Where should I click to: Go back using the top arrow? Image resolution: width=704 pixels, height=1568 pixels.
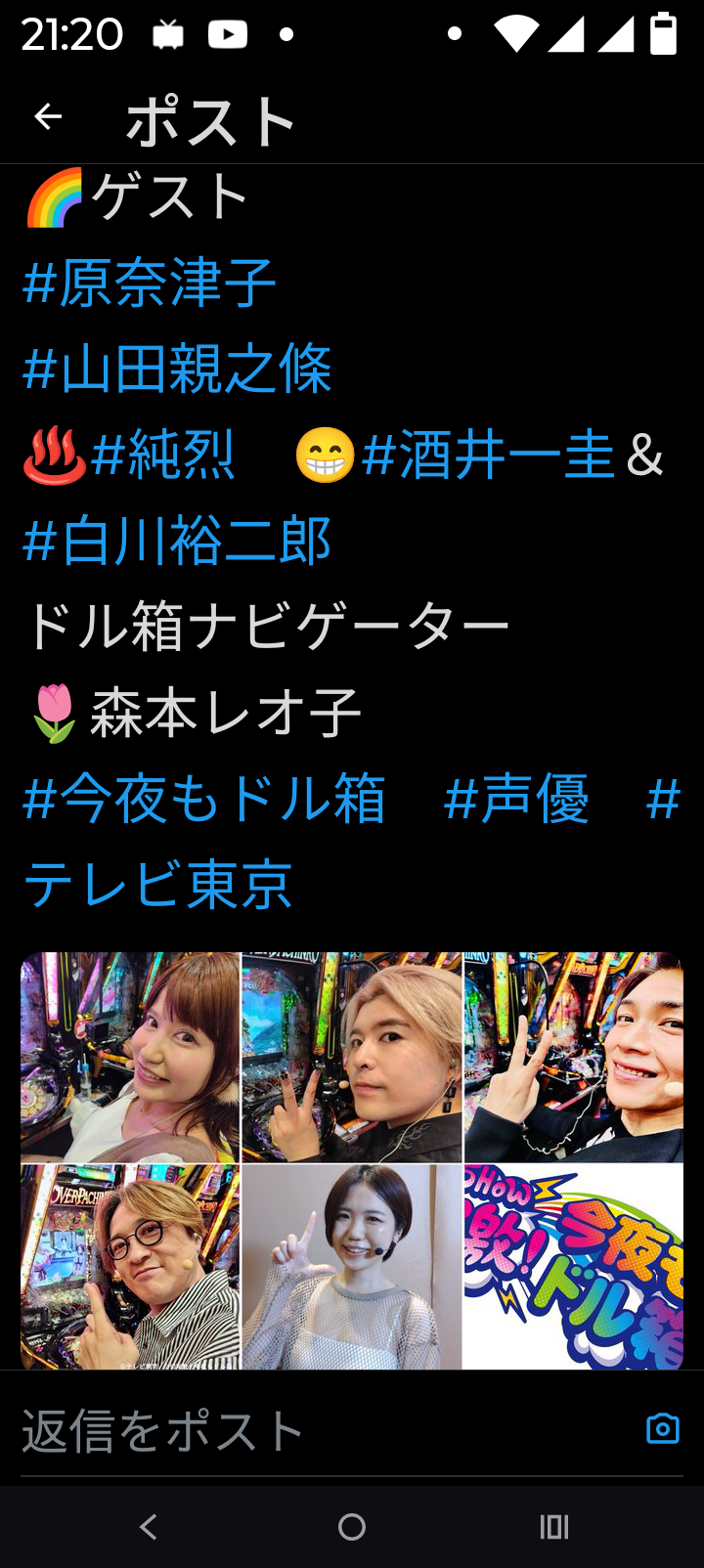tap(48, 117)
